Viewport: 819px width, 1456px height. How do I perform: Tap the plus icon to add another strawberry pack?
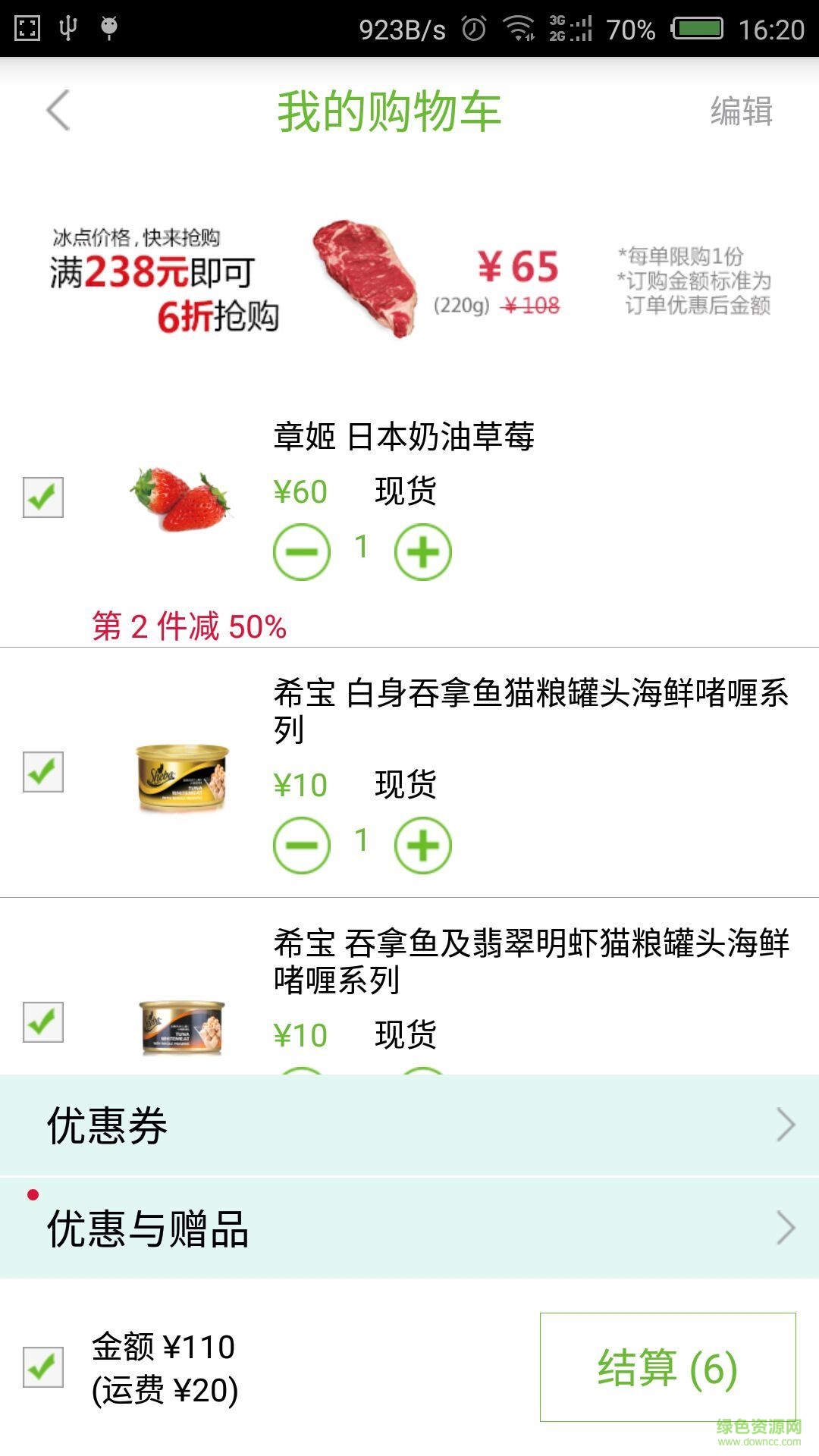click(422, 551)
